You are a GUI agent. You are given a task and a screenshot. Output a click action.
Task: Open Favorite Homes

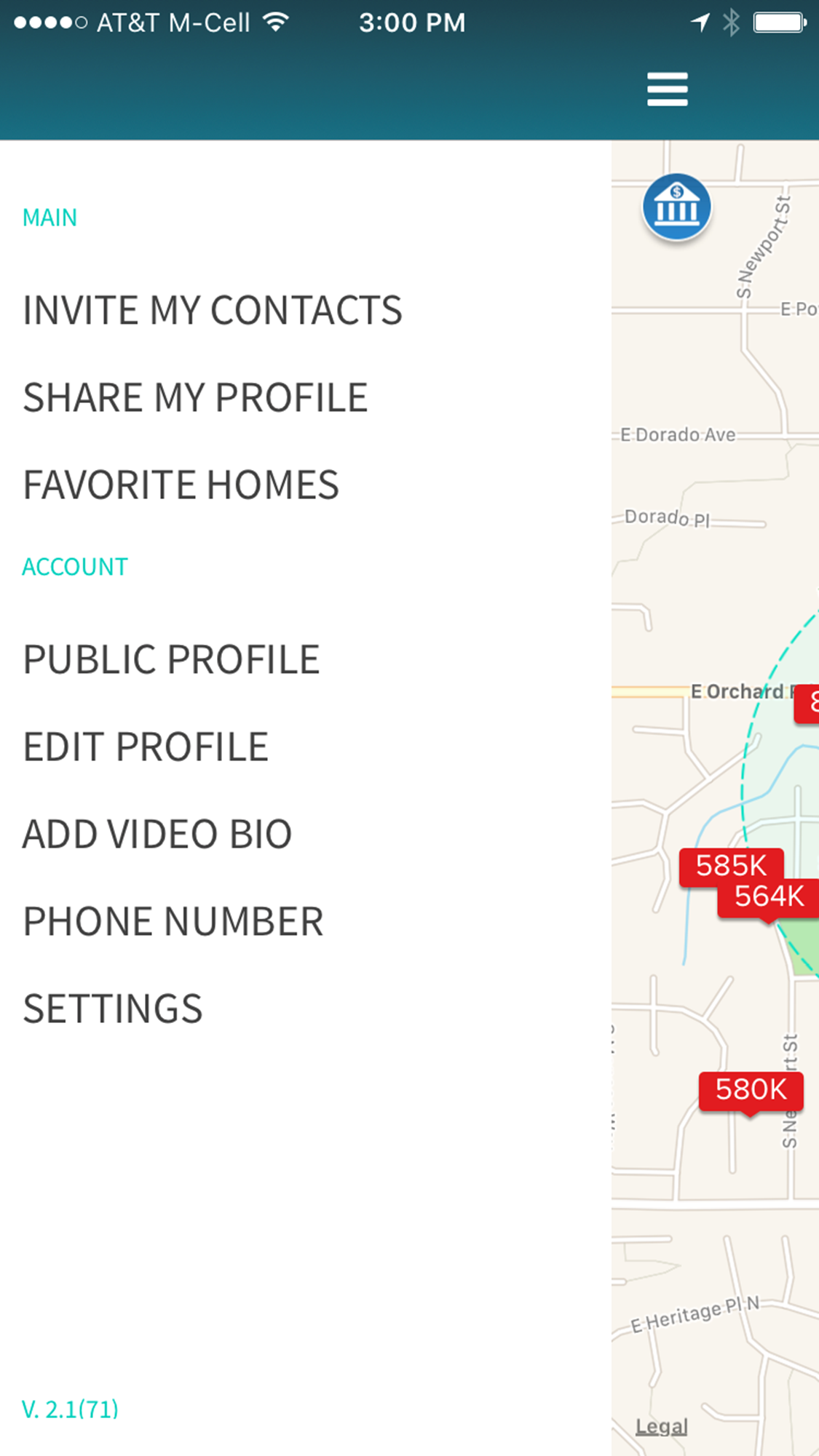181,485
